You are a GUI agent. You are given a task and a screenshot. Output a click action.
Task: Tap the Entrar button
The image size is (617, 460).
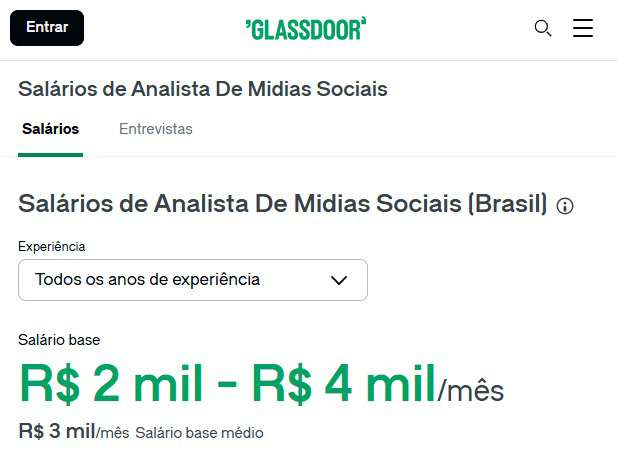point(47,28)
